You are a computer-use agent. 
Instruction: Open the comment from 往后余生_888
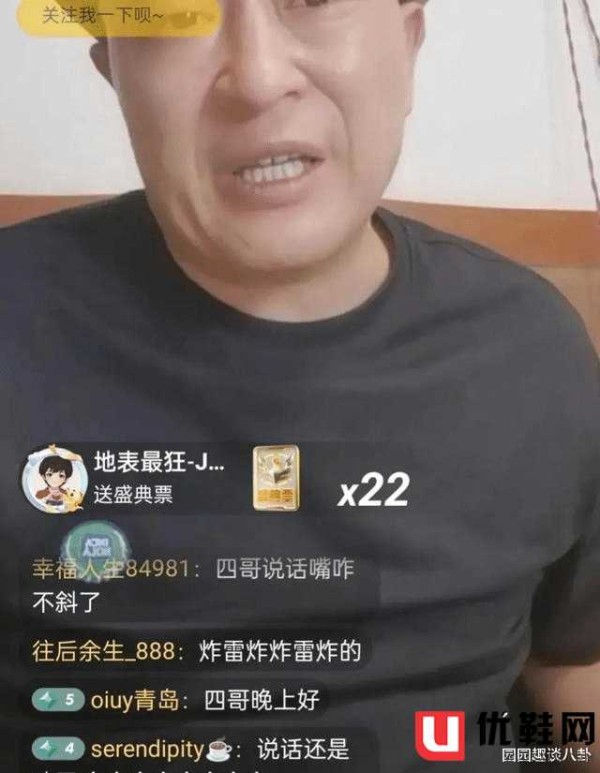pos(196,652)
